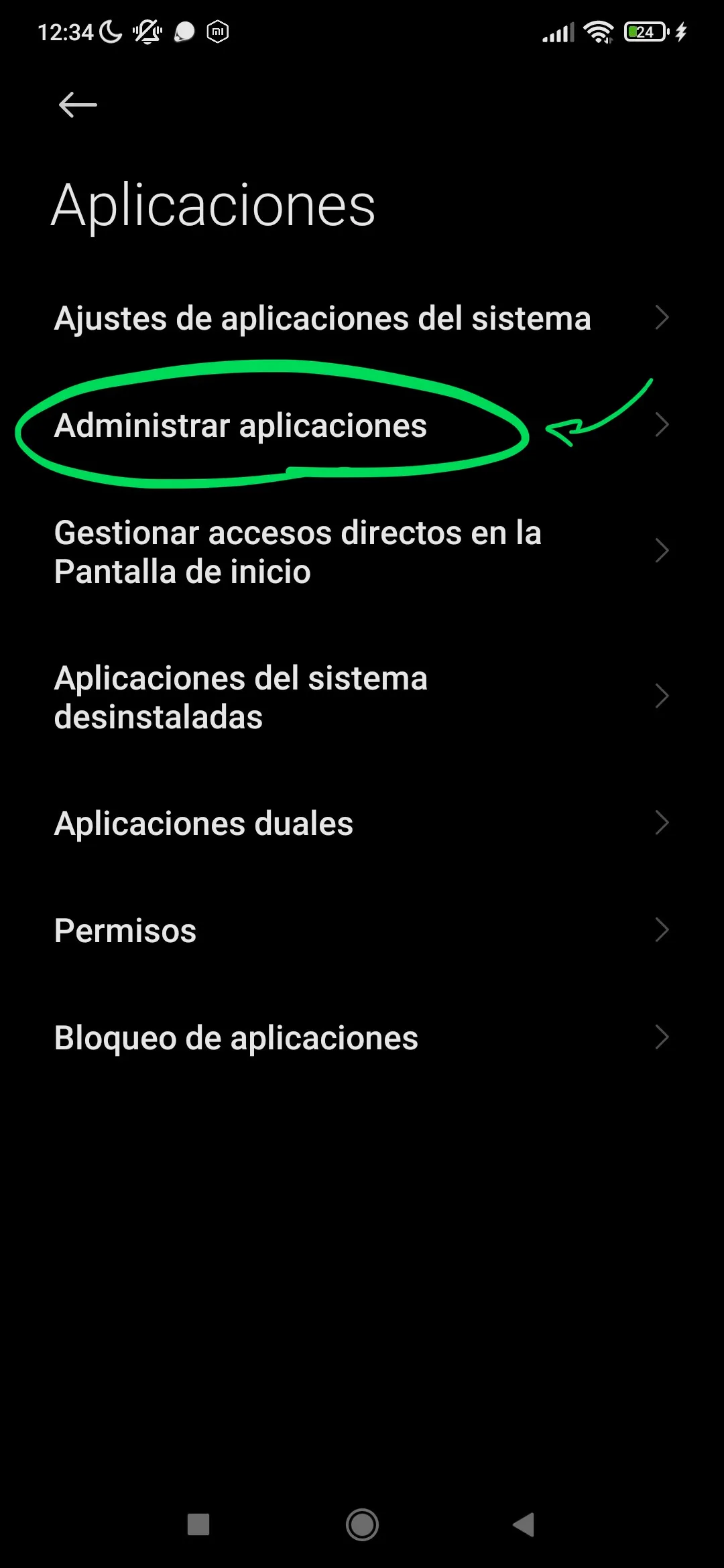Open Bloqueo de aplicaciones
The image size is (724, 1568).
pyautogui.click(x=235, y=1037)
